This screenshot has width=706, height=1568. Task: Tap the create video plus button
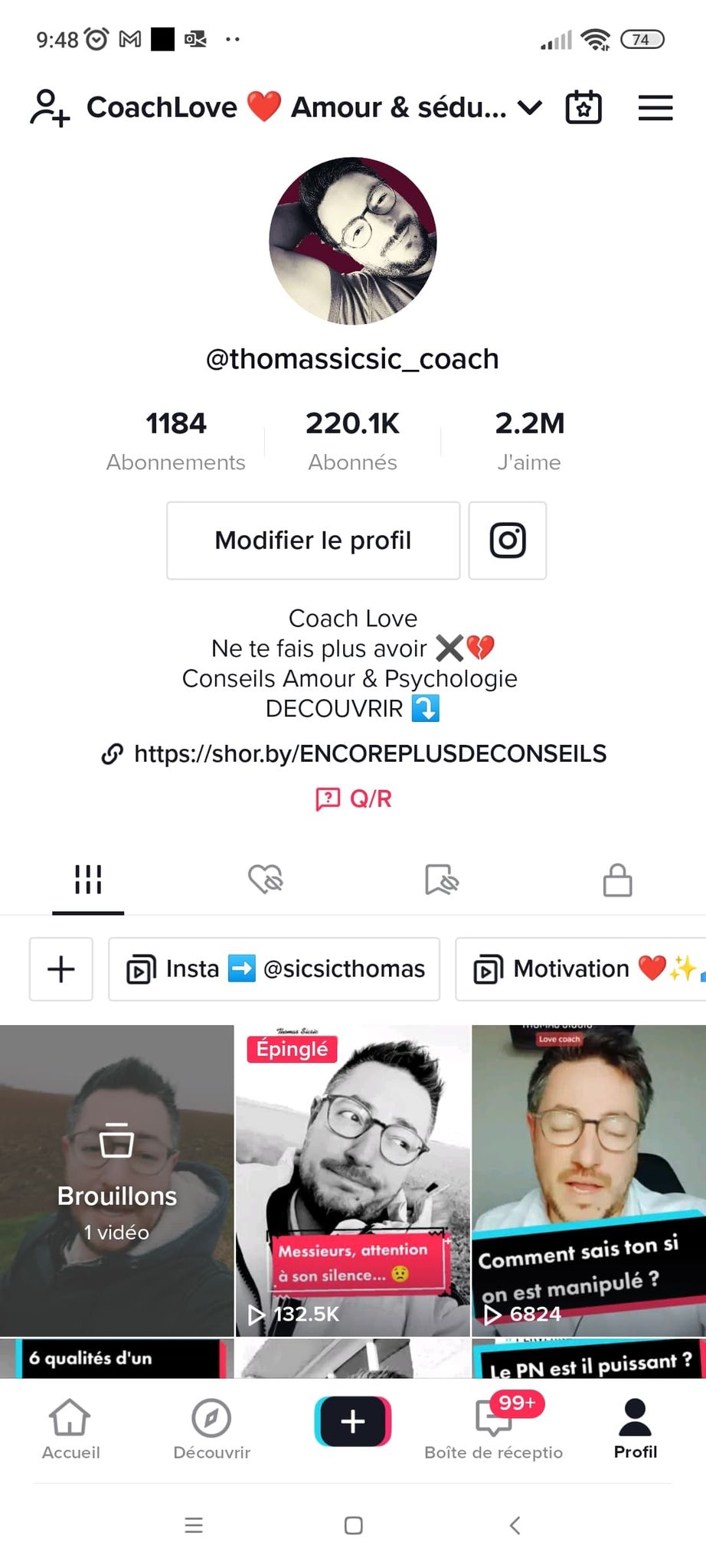coord(353,1421)
